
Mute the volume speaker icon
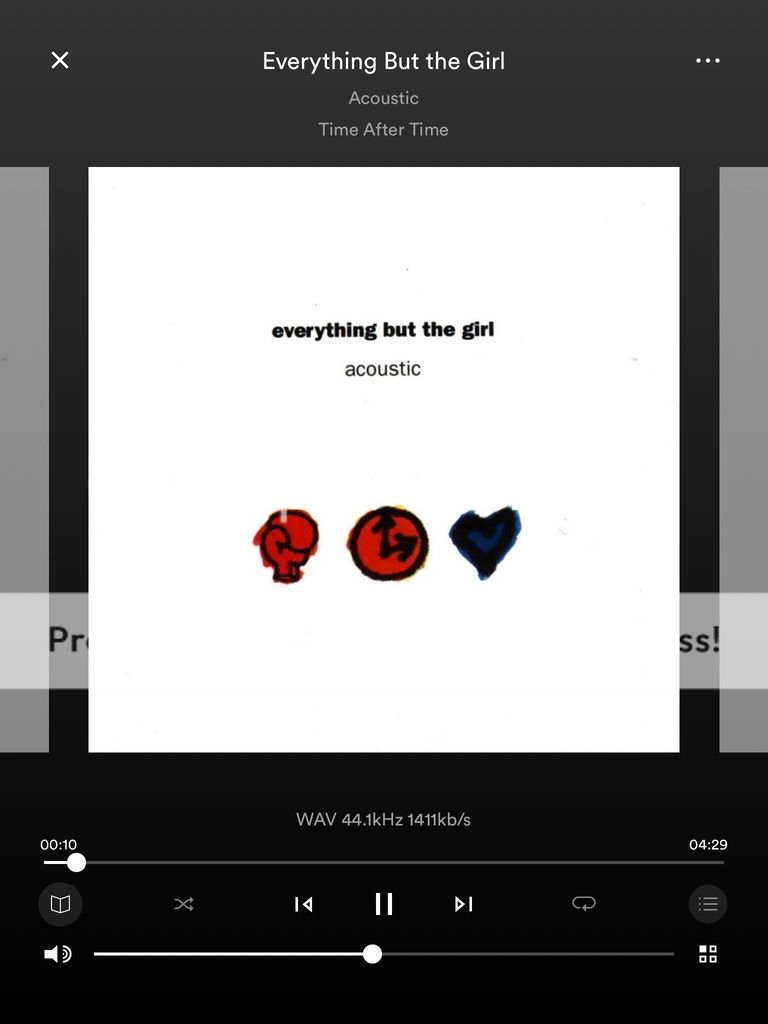(57, 954)
